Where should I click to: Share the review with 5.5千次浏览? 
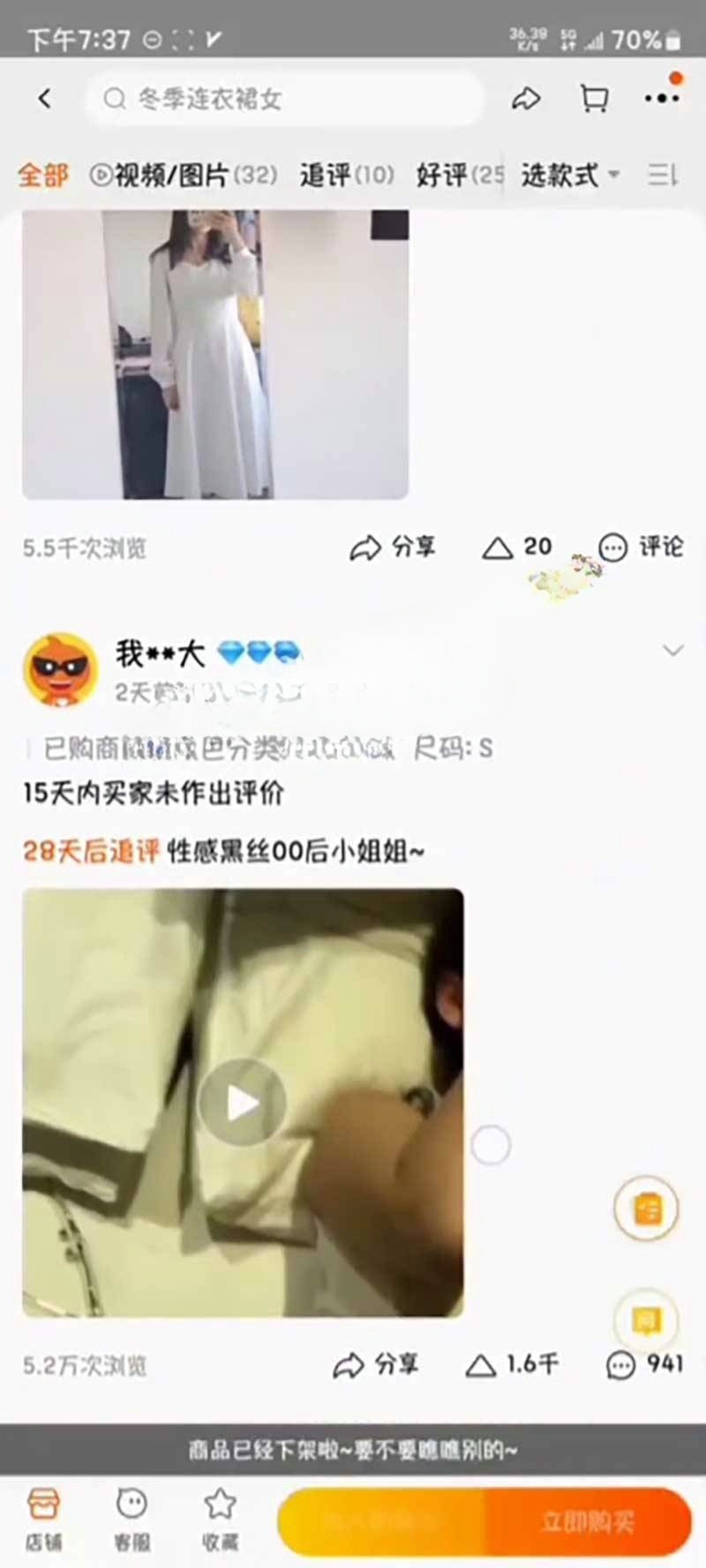393,547
